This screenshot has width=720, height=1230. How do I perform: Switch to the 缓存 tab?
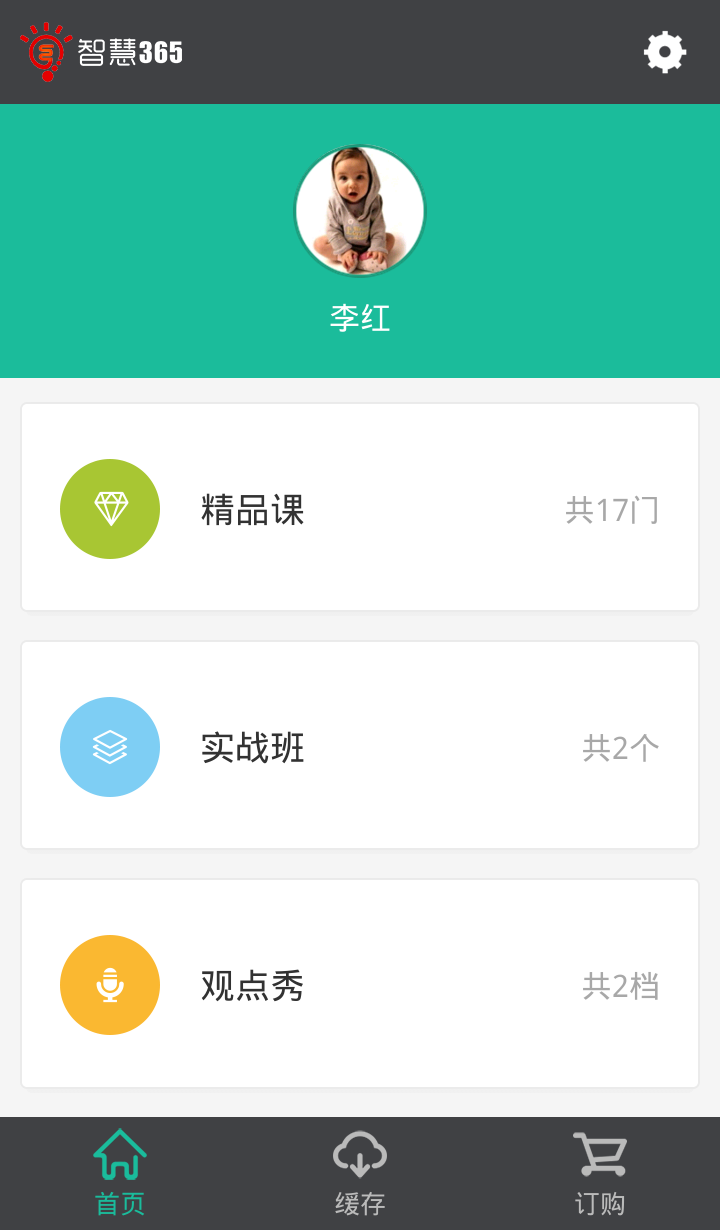click(360, 1173)
